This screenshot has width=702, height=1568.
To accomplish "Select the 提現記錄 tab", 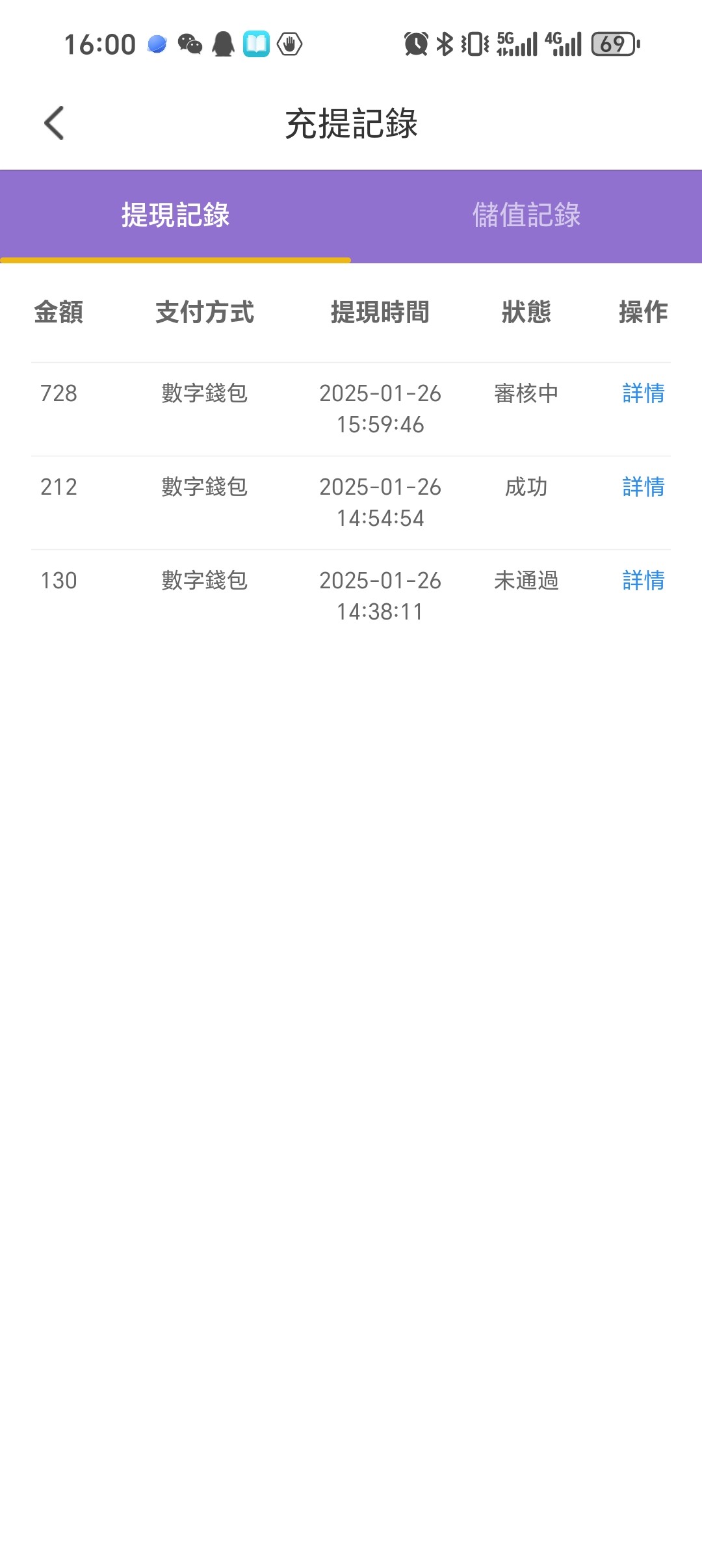I will [x=175, y=216].
